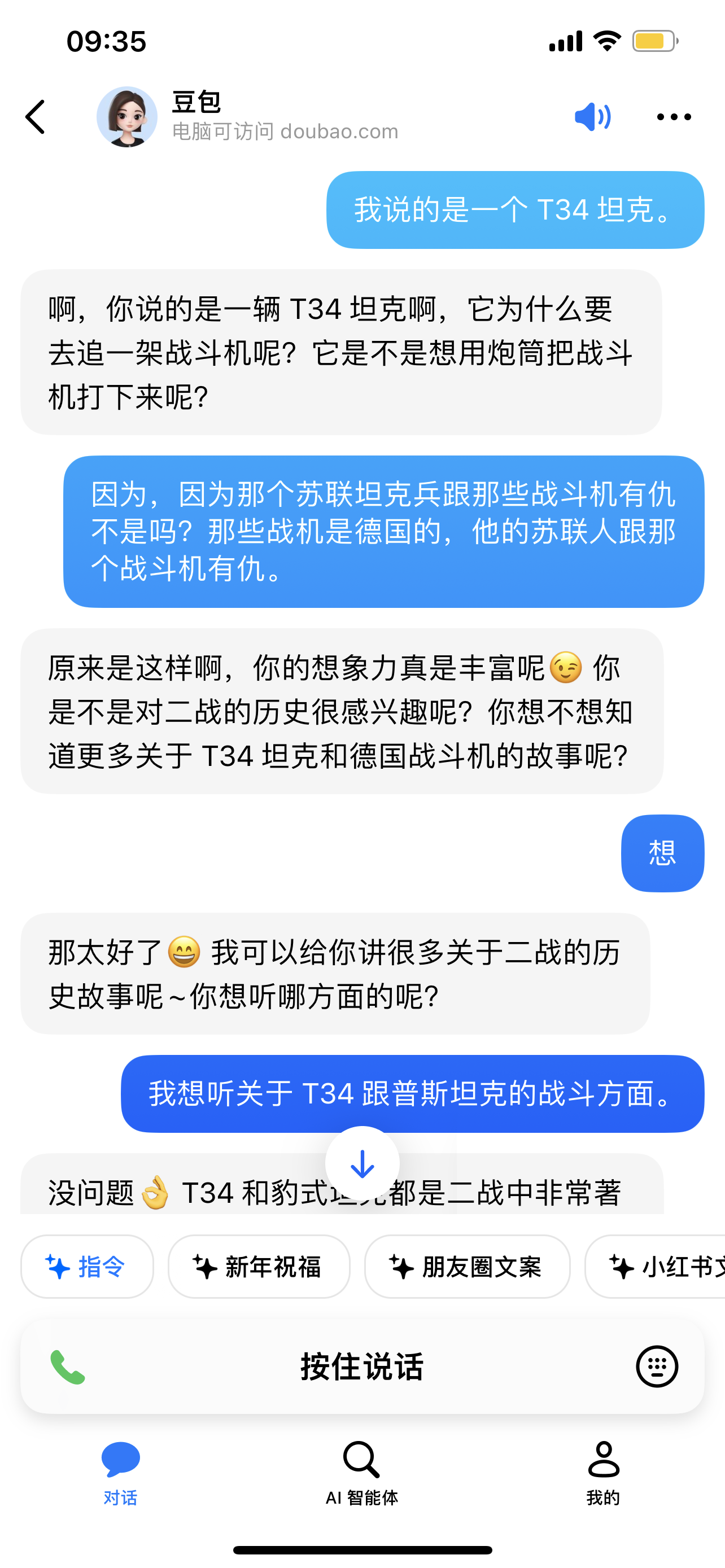Screen dimensions: 725x1568
Task: Go back using the top-left arrow
Action: [x=36, y=117]
